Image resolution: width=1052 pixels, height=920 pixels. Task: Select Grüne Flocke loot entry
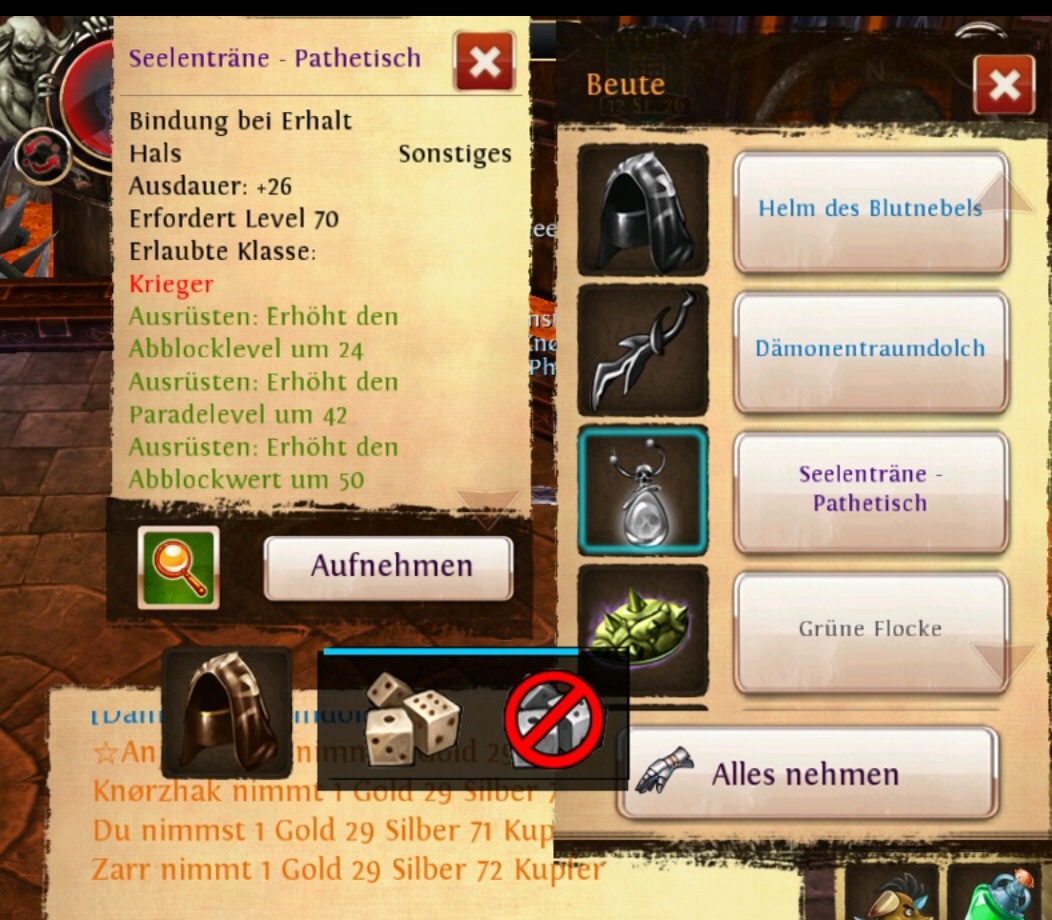(x=869, y=630)
